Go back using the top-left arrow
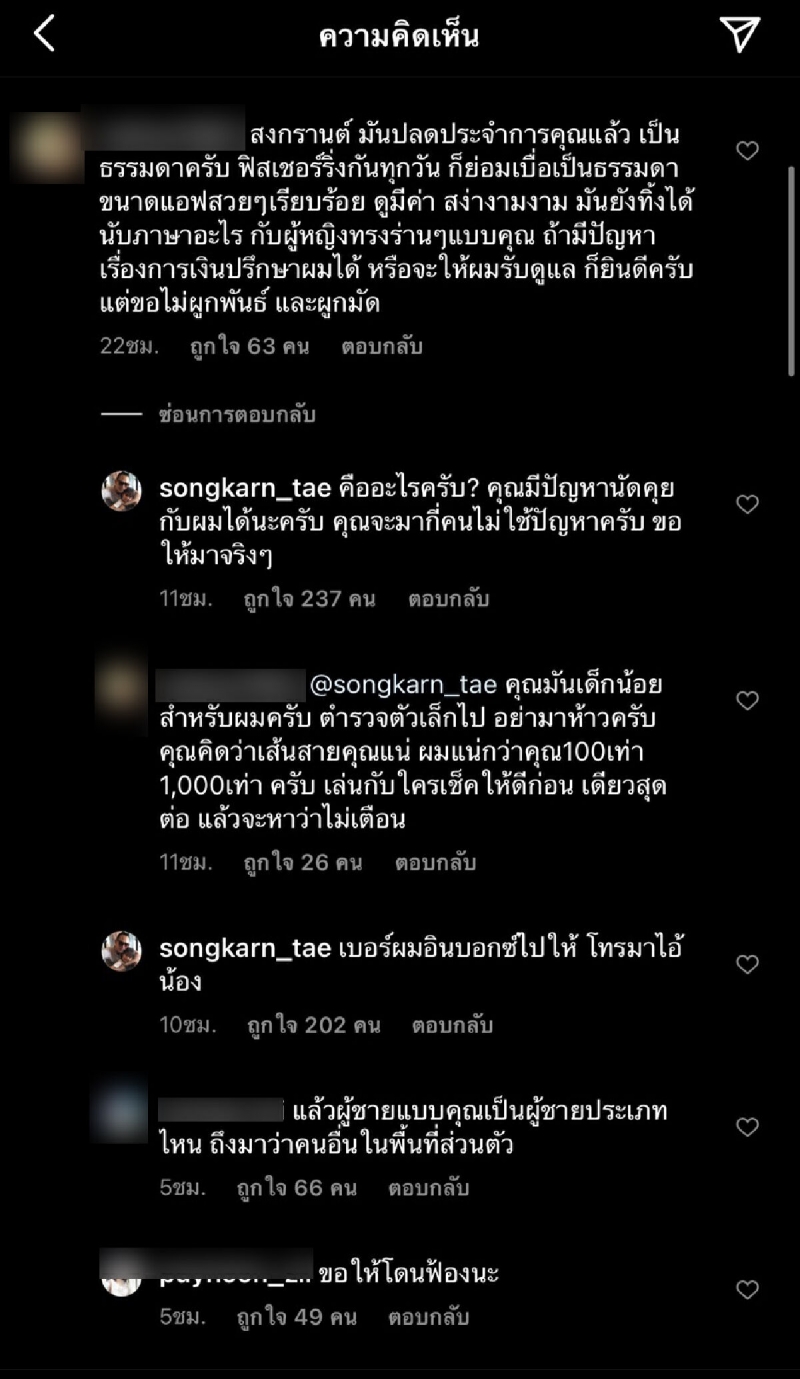This screenshot has height=1379, width=800. (44, 35)
